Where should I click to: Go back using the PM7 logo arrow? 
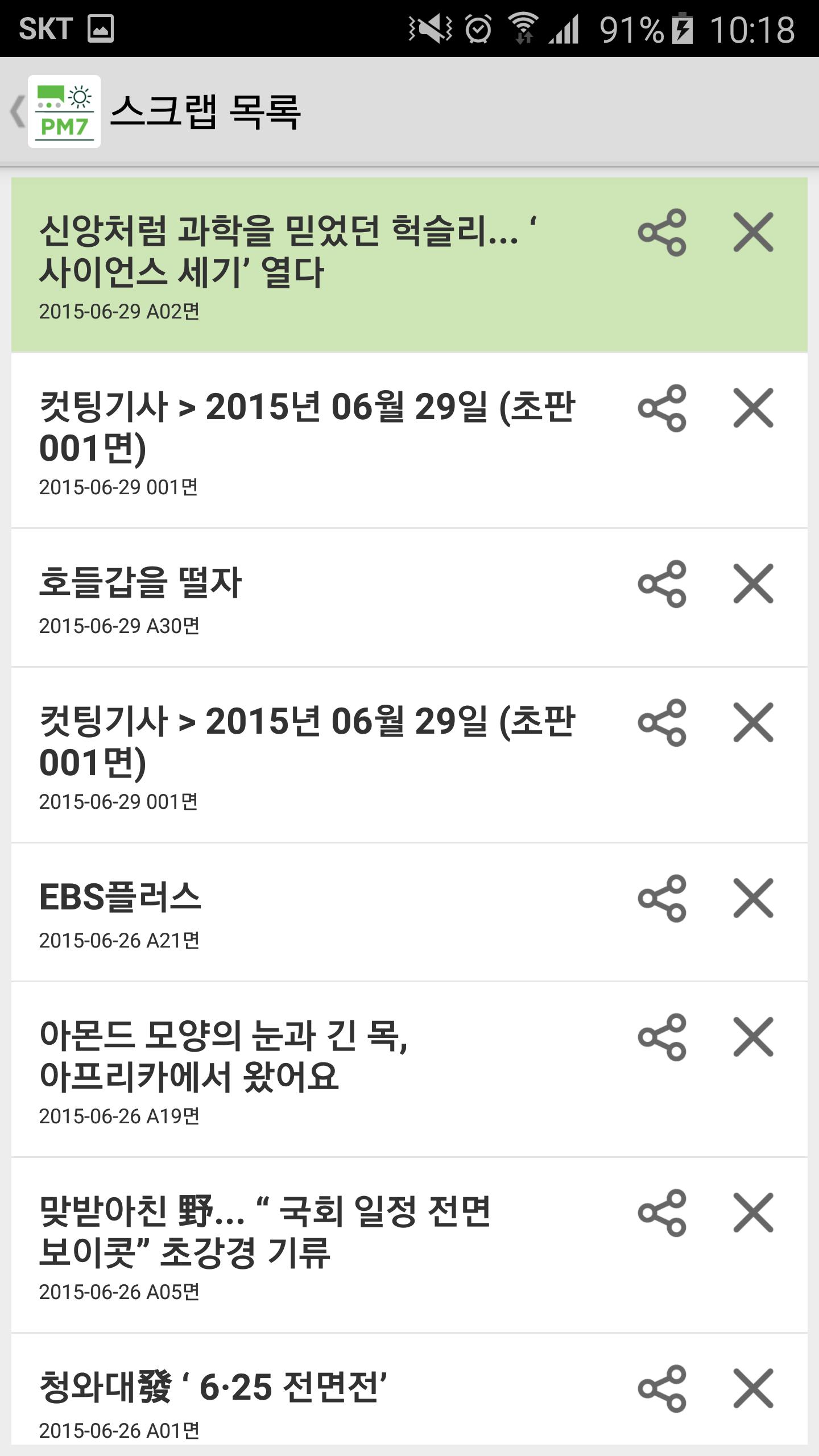[x=55, y=111]
